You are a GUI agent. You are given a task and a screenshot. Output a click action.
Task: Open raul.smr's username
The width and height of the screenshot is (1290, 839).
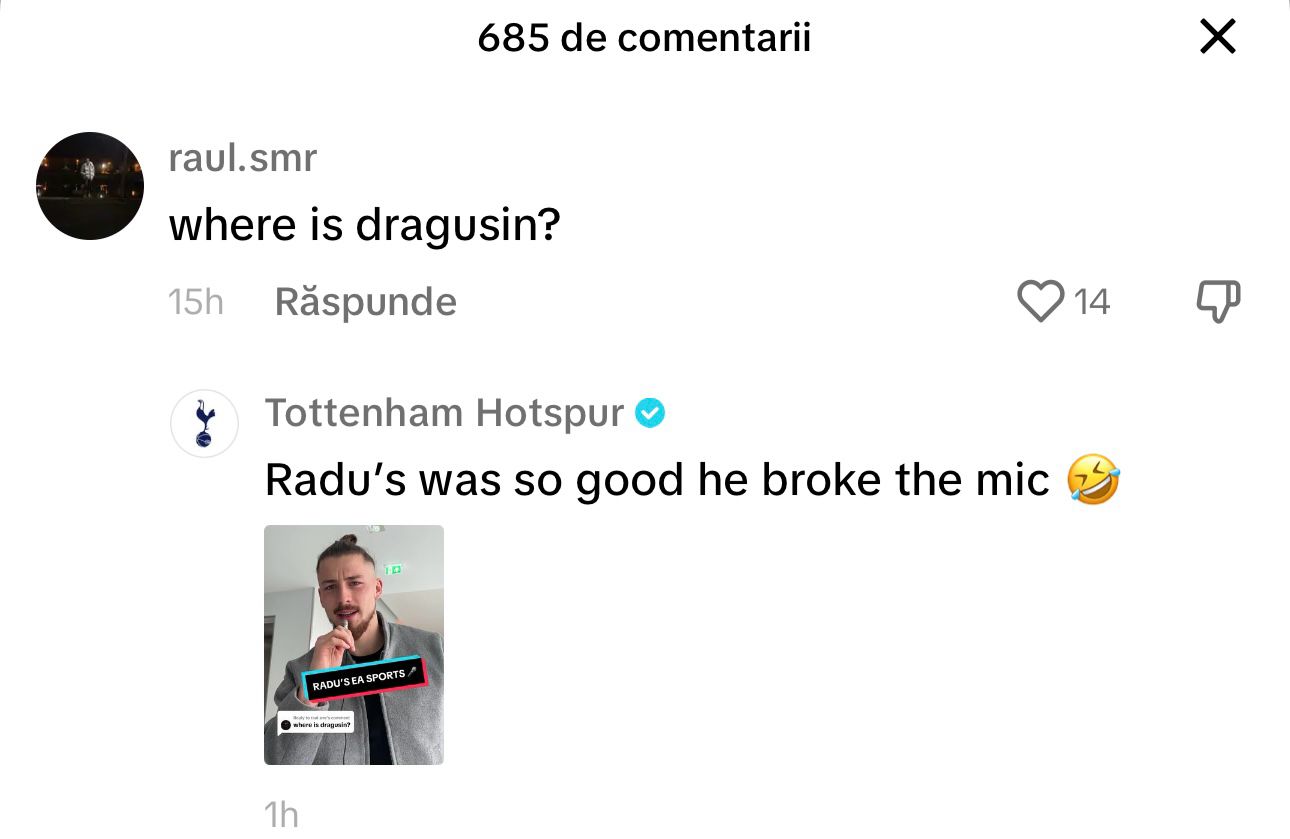[242, 157]
